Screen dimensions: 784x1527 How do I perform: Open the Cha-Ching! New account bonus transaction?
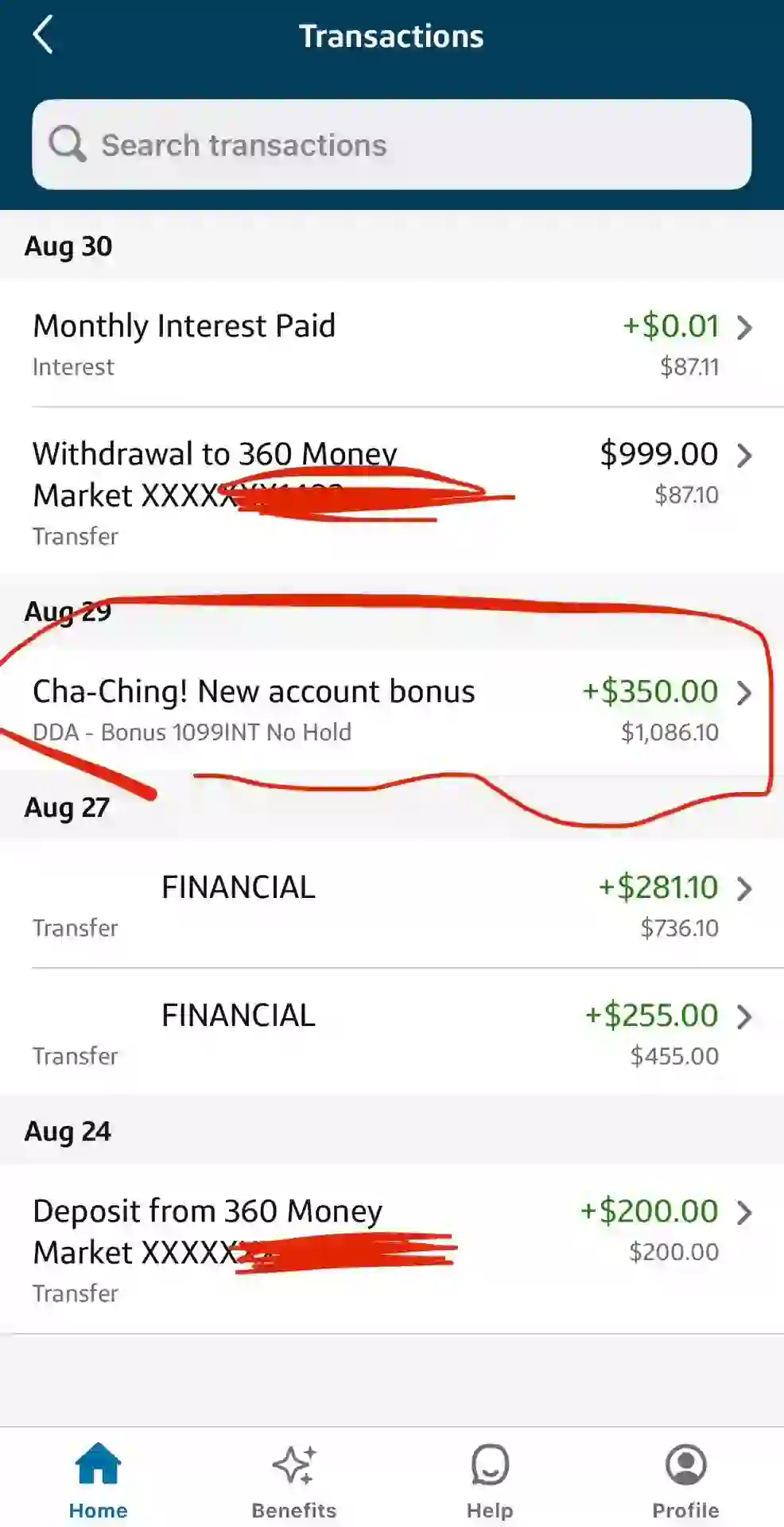point(392,711)
